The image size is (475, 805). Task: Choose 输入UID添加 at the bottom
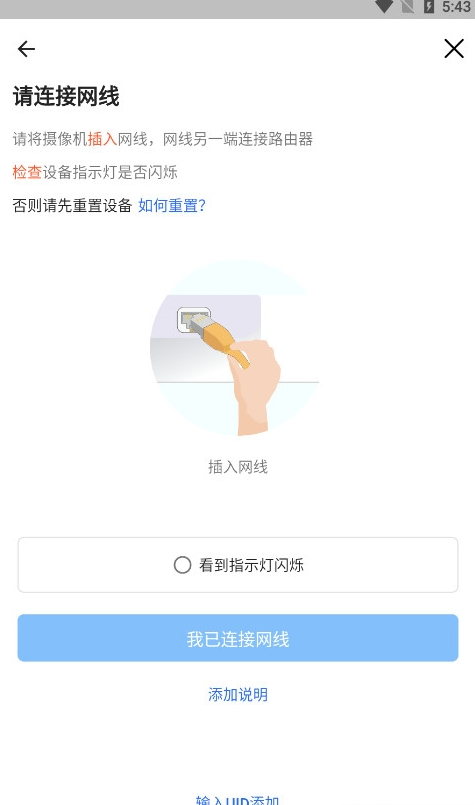238,799
